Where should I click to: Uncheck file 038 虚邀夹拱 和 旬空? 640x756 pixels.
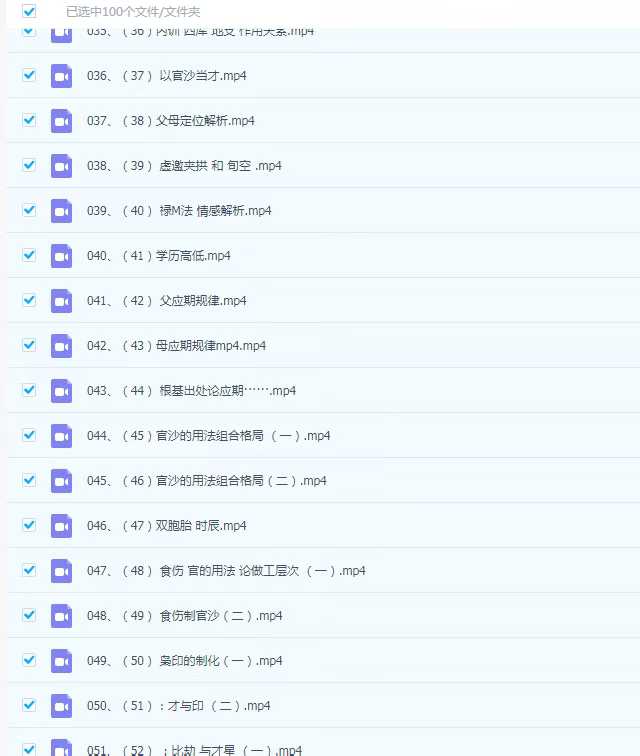[29, 165]
